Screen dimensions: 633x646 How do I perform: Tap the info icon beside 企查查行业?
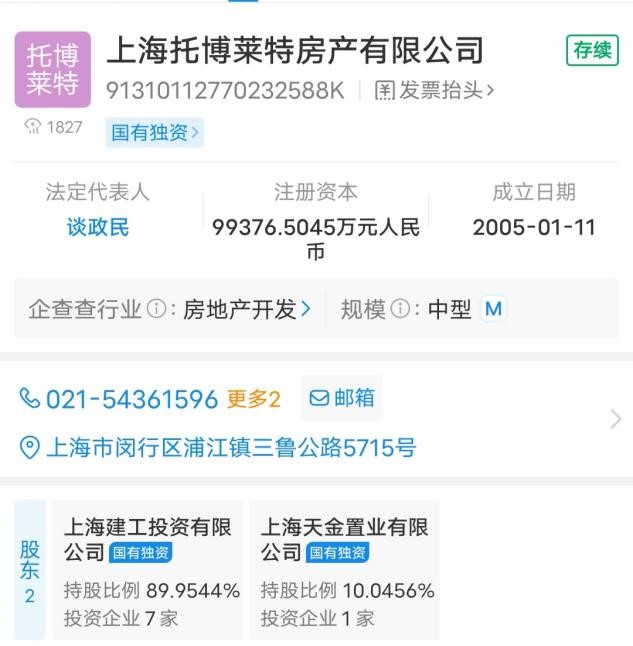point(156,309)
